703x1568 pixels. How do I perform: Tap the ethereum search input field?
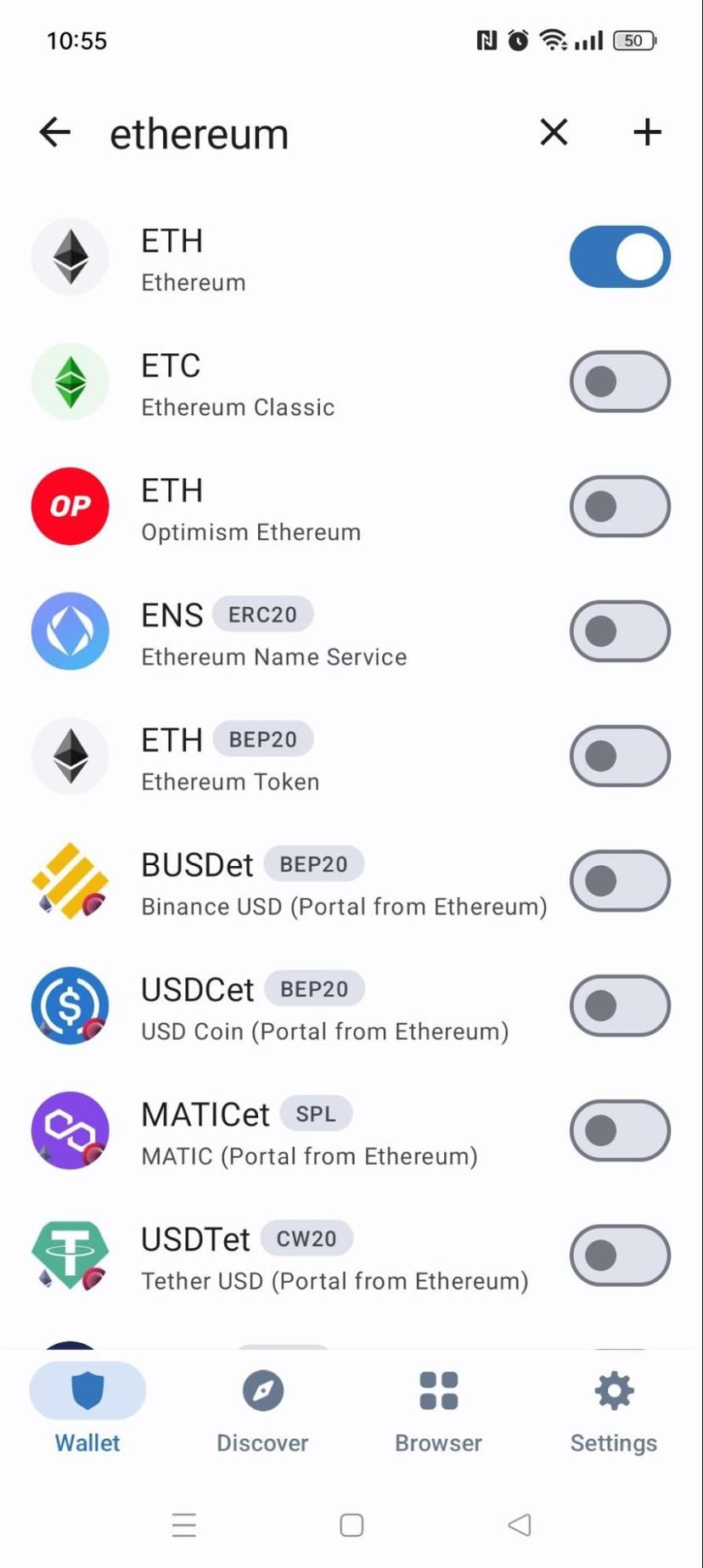pyautogui.click(x=255, y=132)
